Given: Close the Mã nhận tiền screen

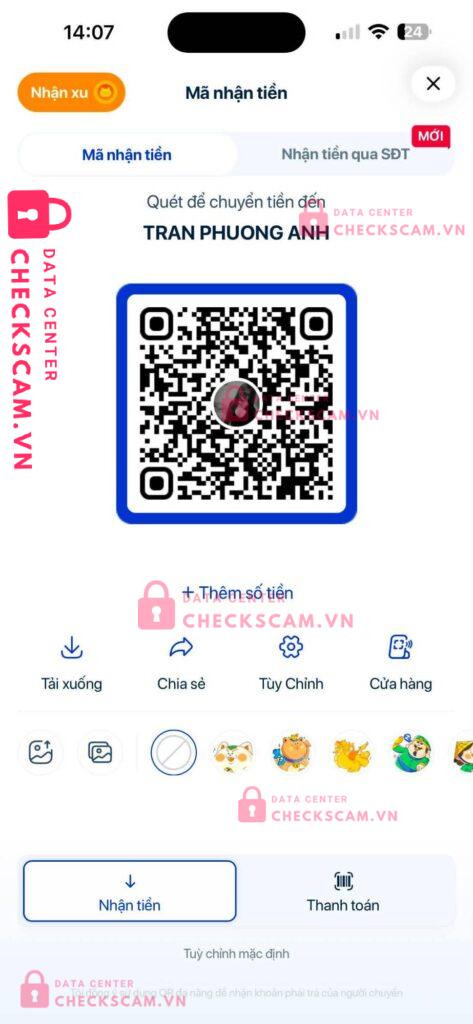Looking at the screenshot, I should (x=432, y=84).
